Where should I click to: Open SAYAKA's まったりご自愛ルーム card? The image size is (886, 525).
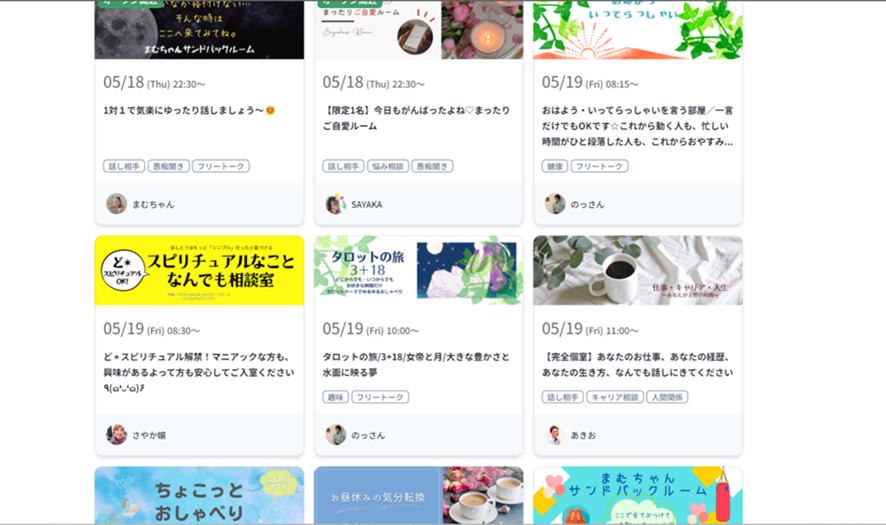coord(418,116)
